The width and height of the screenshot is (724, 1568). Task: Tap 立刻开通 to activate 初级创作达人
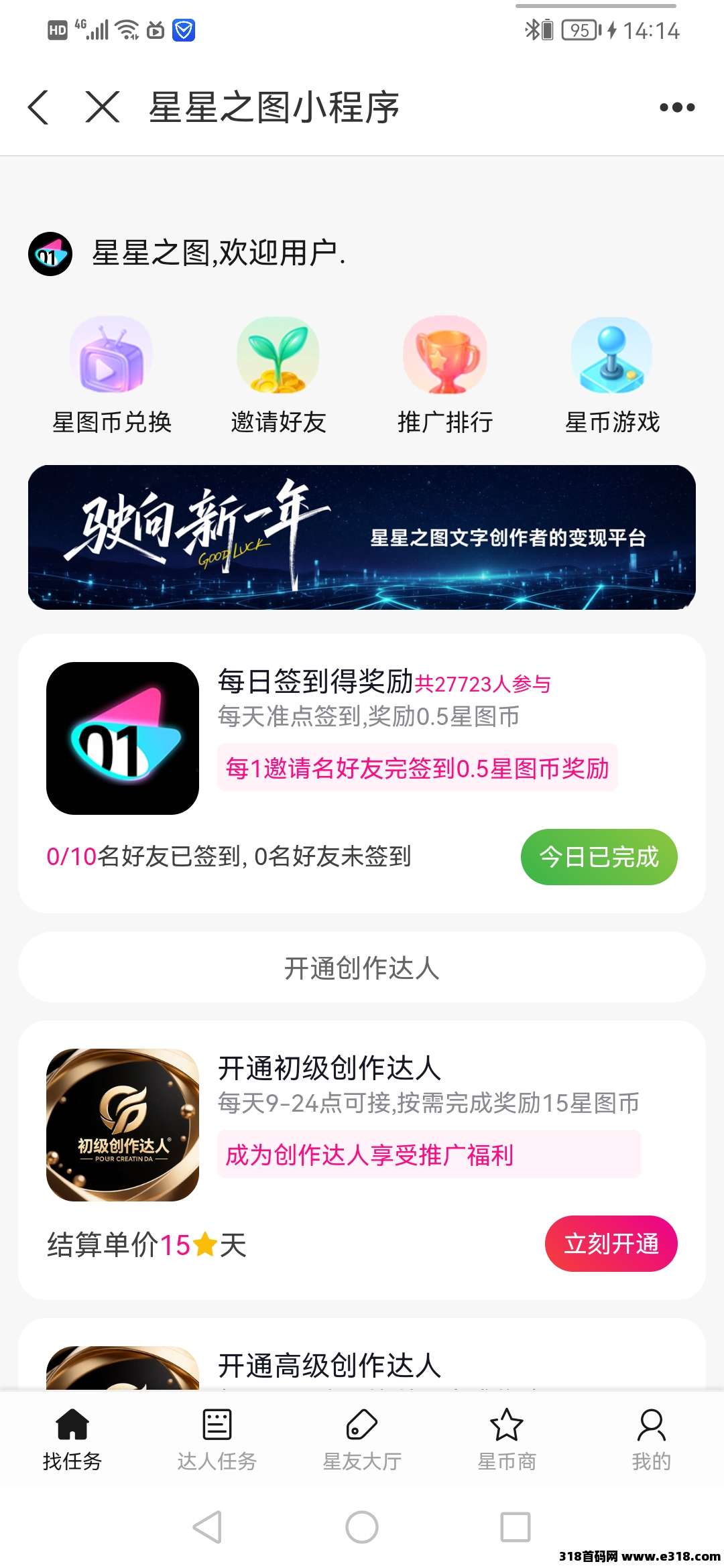tap(611, 1244)
